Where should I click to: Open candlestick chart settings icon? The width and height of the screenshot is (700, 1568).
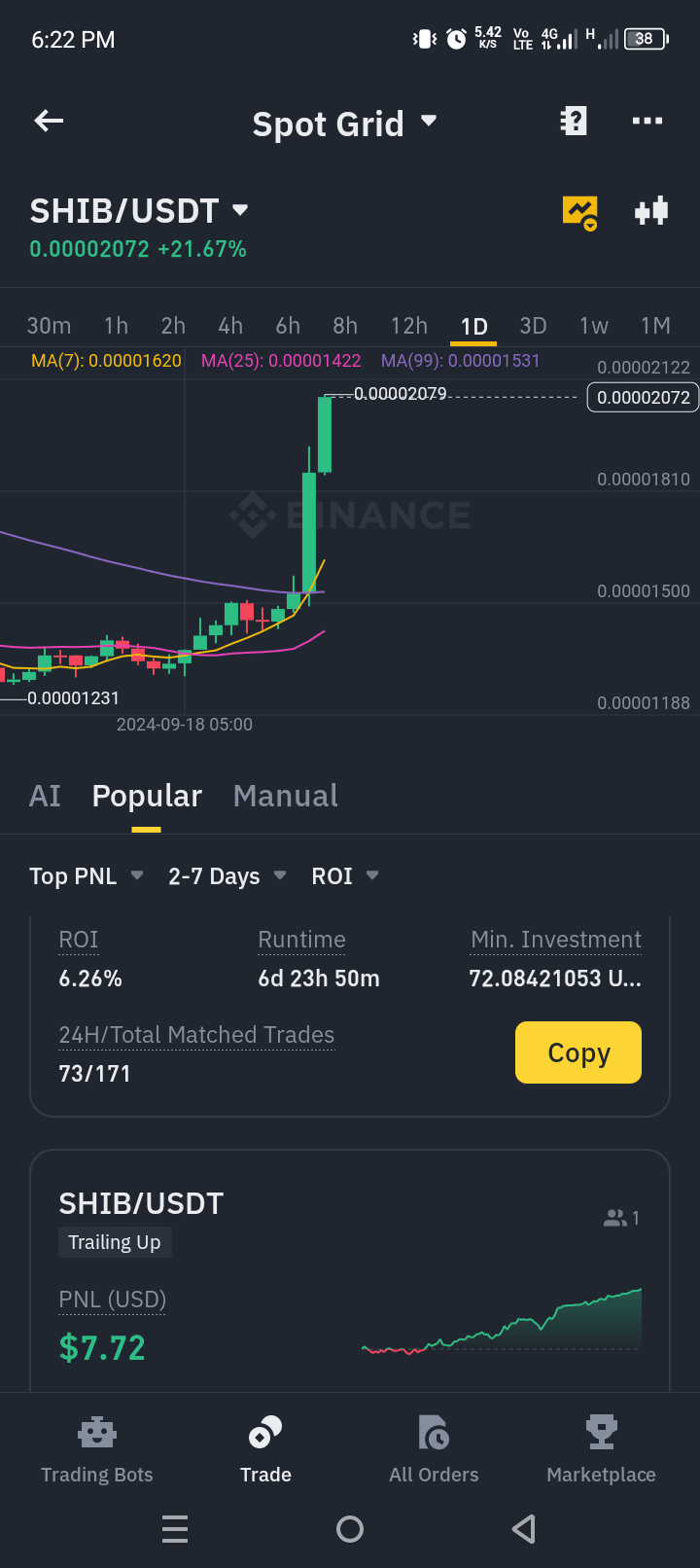click(x=650, y=211)
